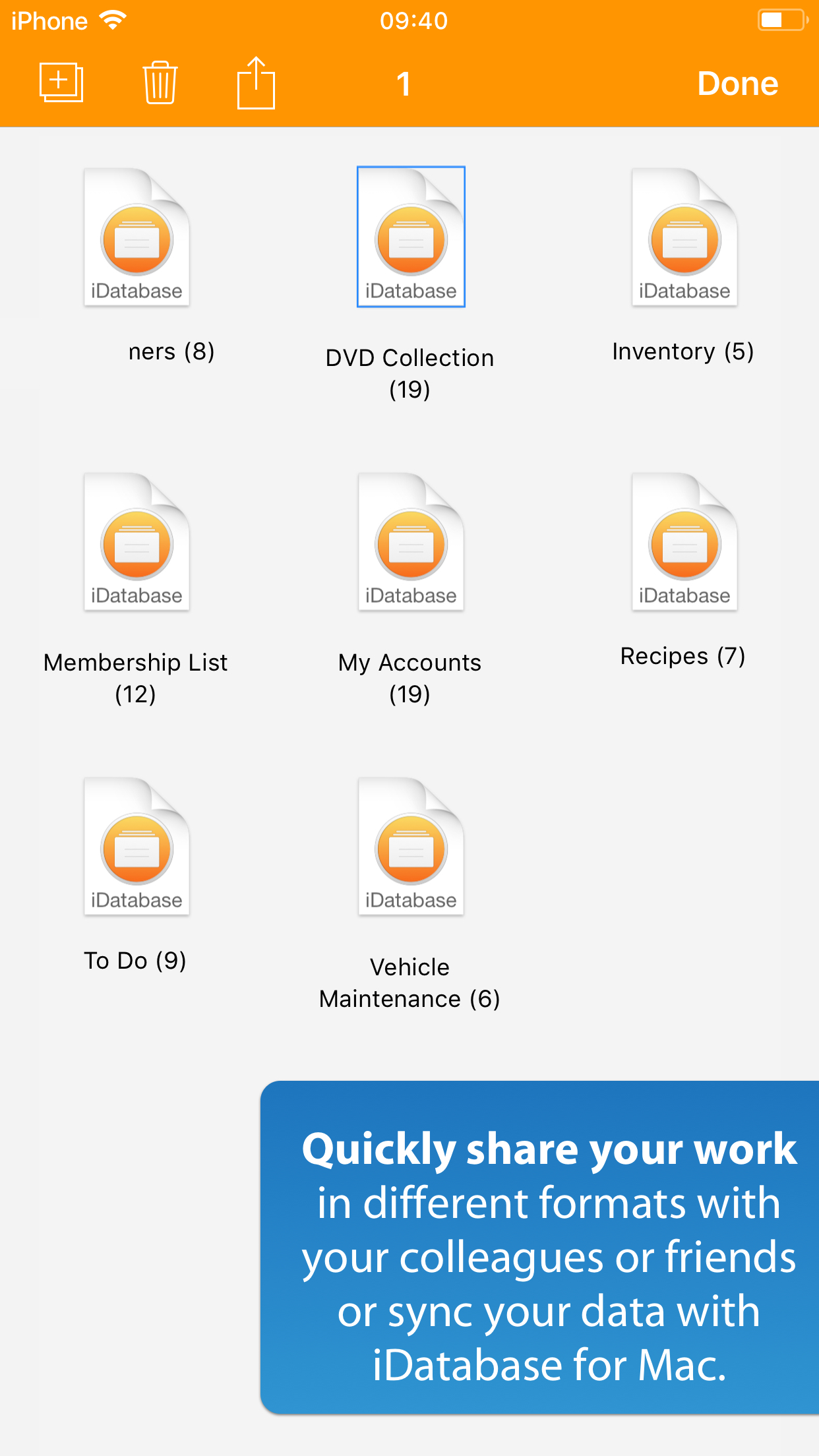Tap the trash icon to delete selection
Viewport: 819px width, 1456px height.
tap(158, 83)
